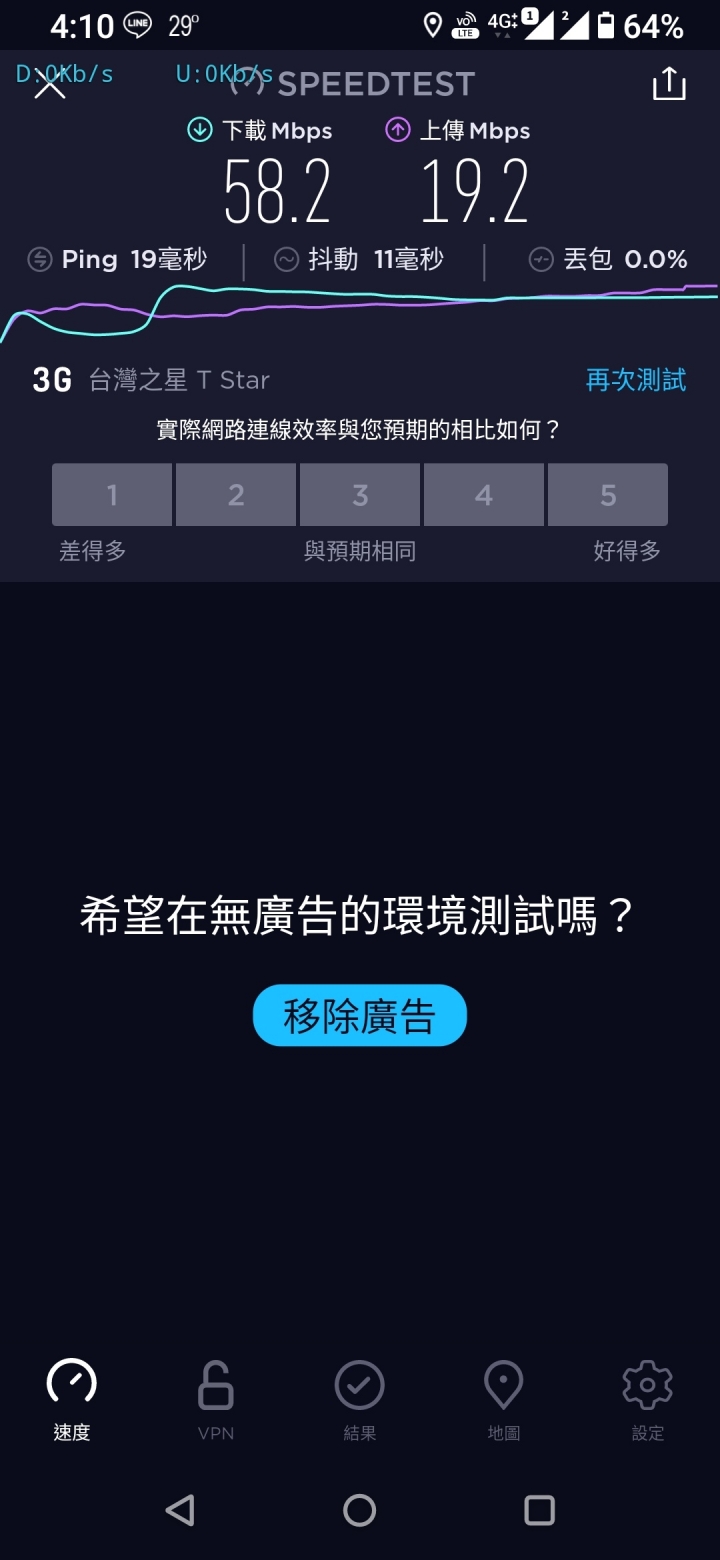Choose rating 5 好得多
The height and width of the screenshot is (1560, 720).
tap(608, 495)
